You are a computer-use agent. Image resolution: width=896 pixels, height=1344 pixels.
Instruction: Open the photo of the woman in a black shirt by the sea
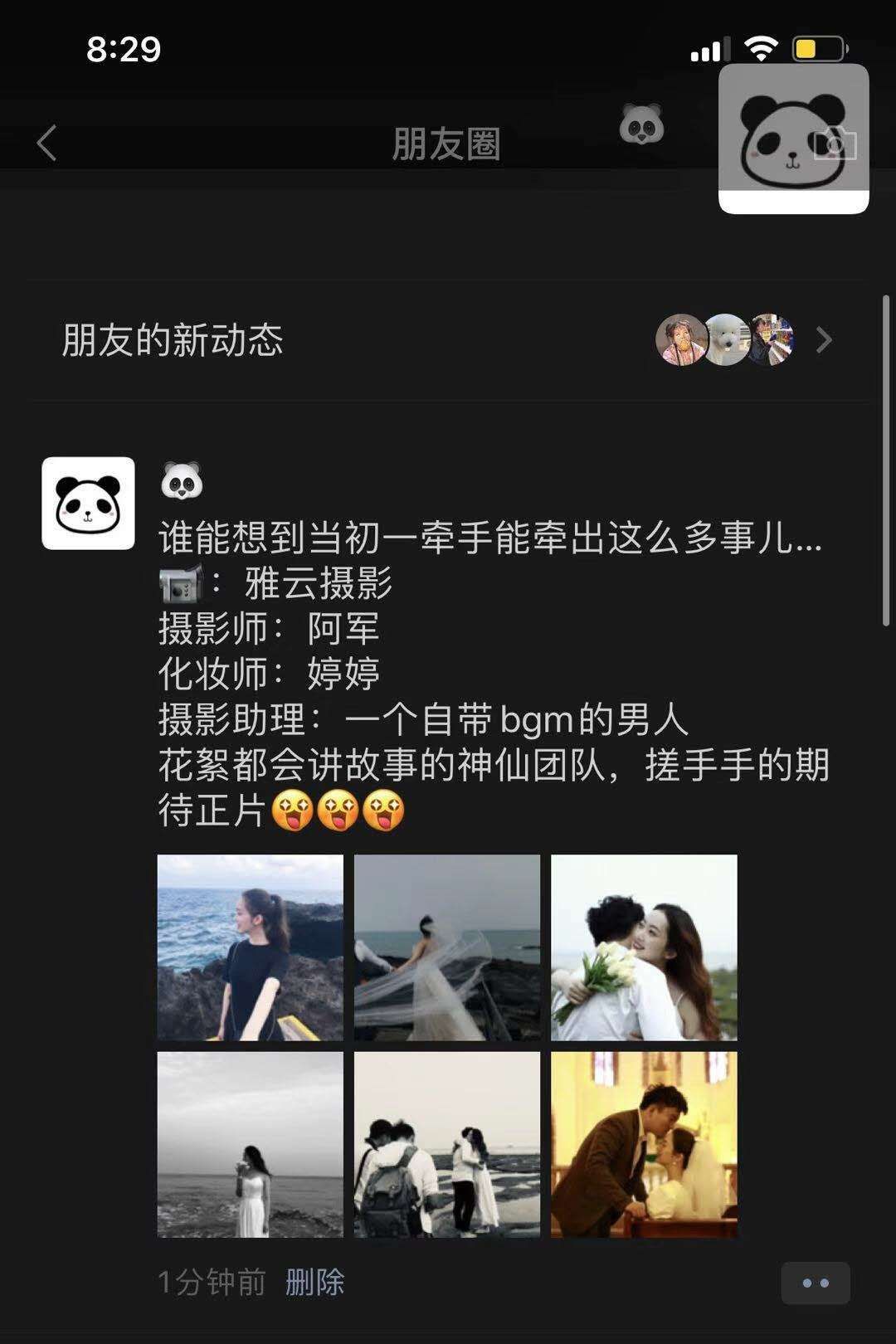(x=250, y=947)
